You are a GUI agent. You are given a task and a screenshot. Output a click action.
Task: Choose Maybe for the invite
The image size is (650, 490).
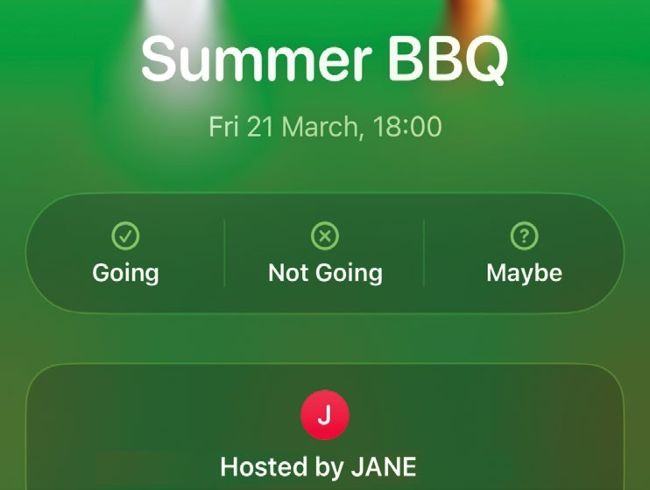click(x=524, y=254)
